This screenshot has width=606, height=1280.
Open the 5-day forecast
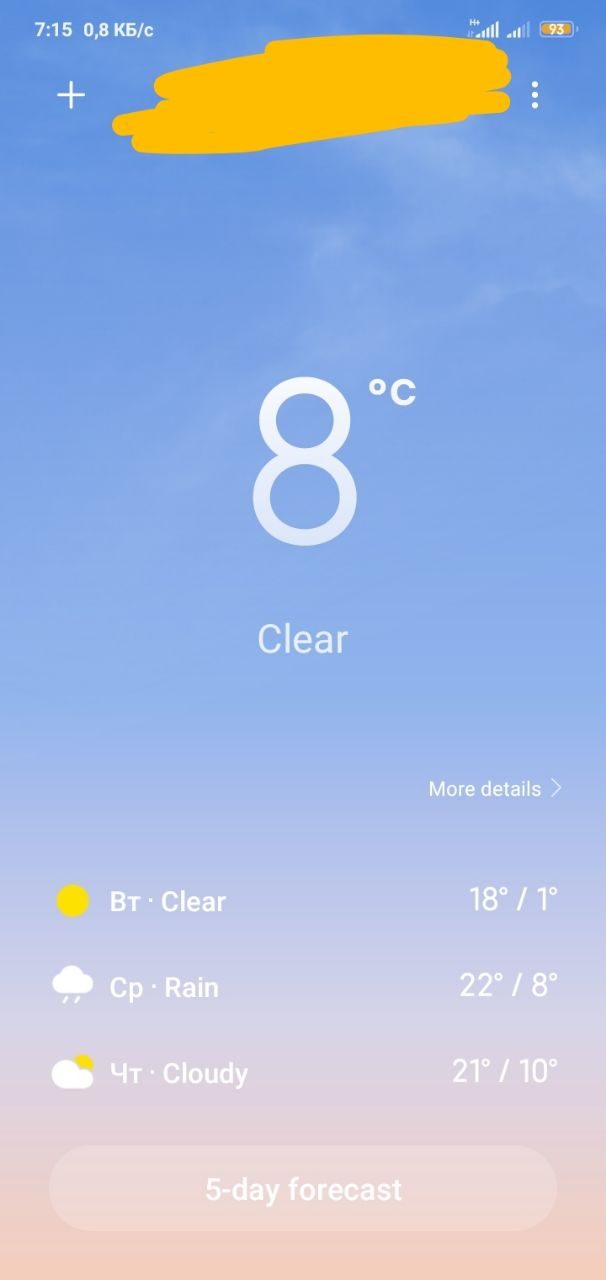pos(303,1189)
